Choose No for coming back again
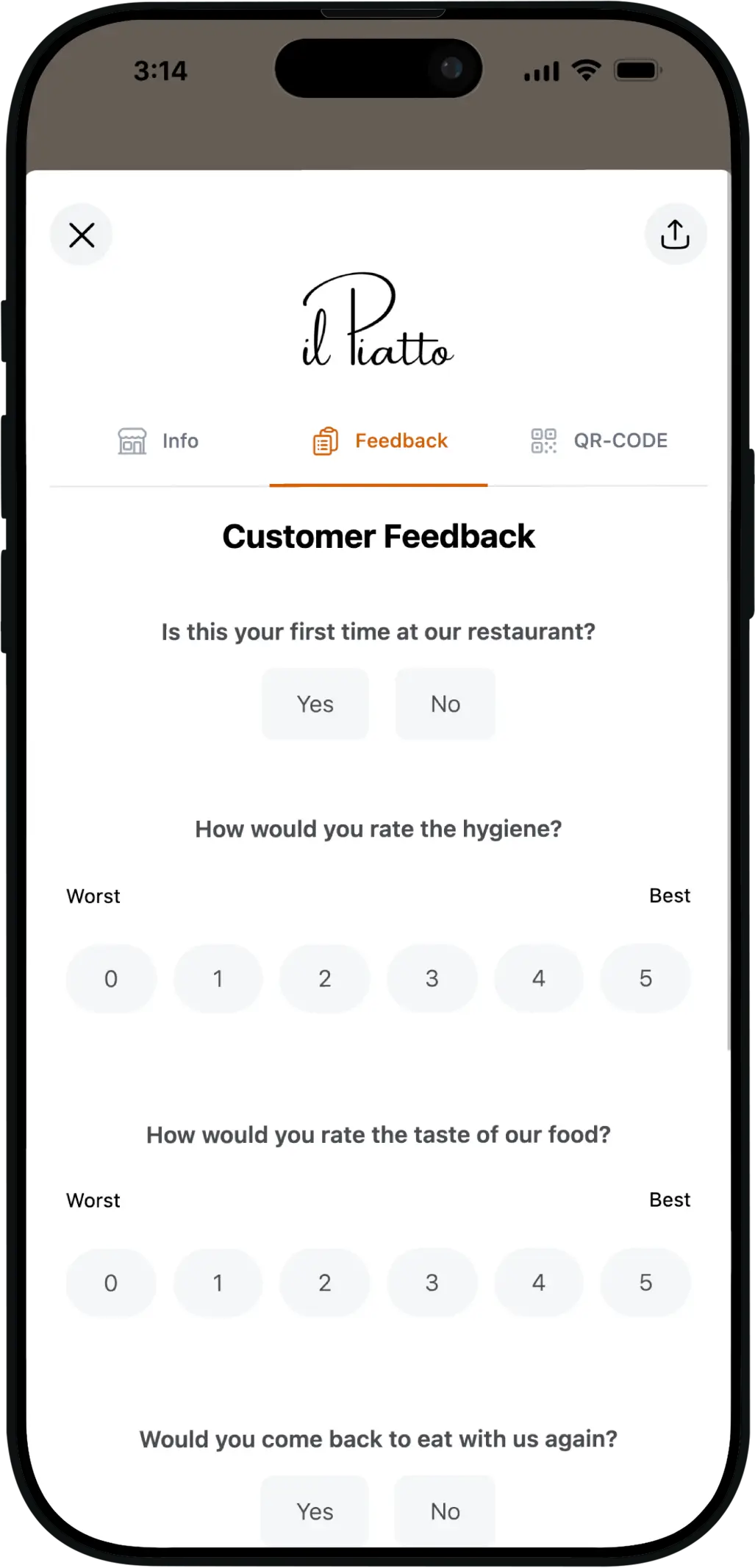This screenshot has width=755, height=1568. [x=445, y=1511]
